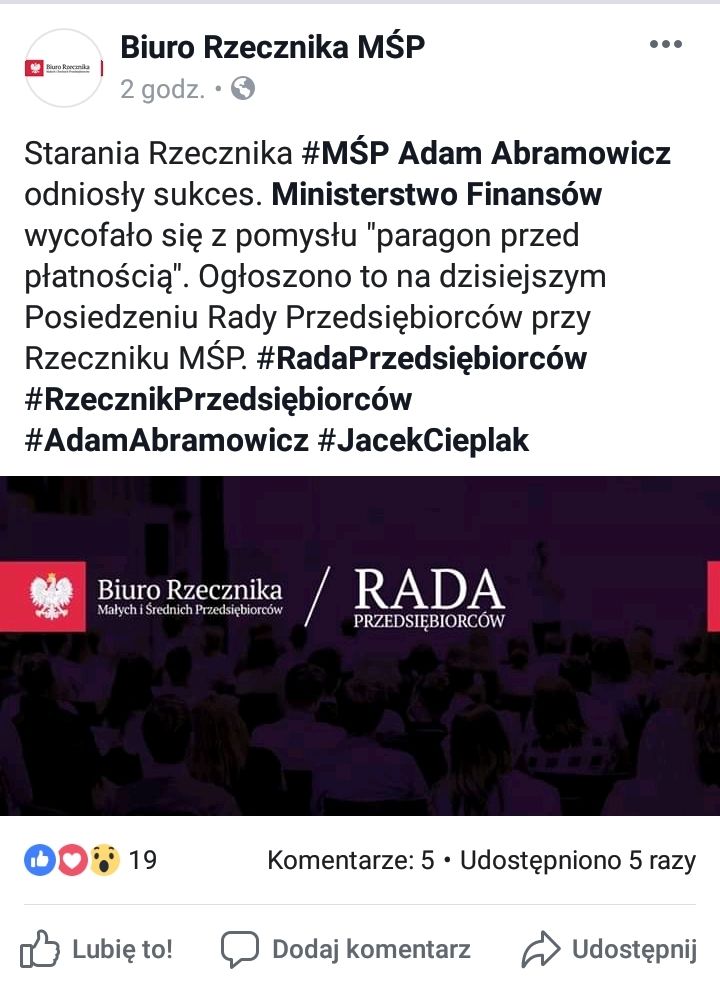720x992 pixels.
Task: View shares via Udostępniono 5 razy
Action: 577,861
